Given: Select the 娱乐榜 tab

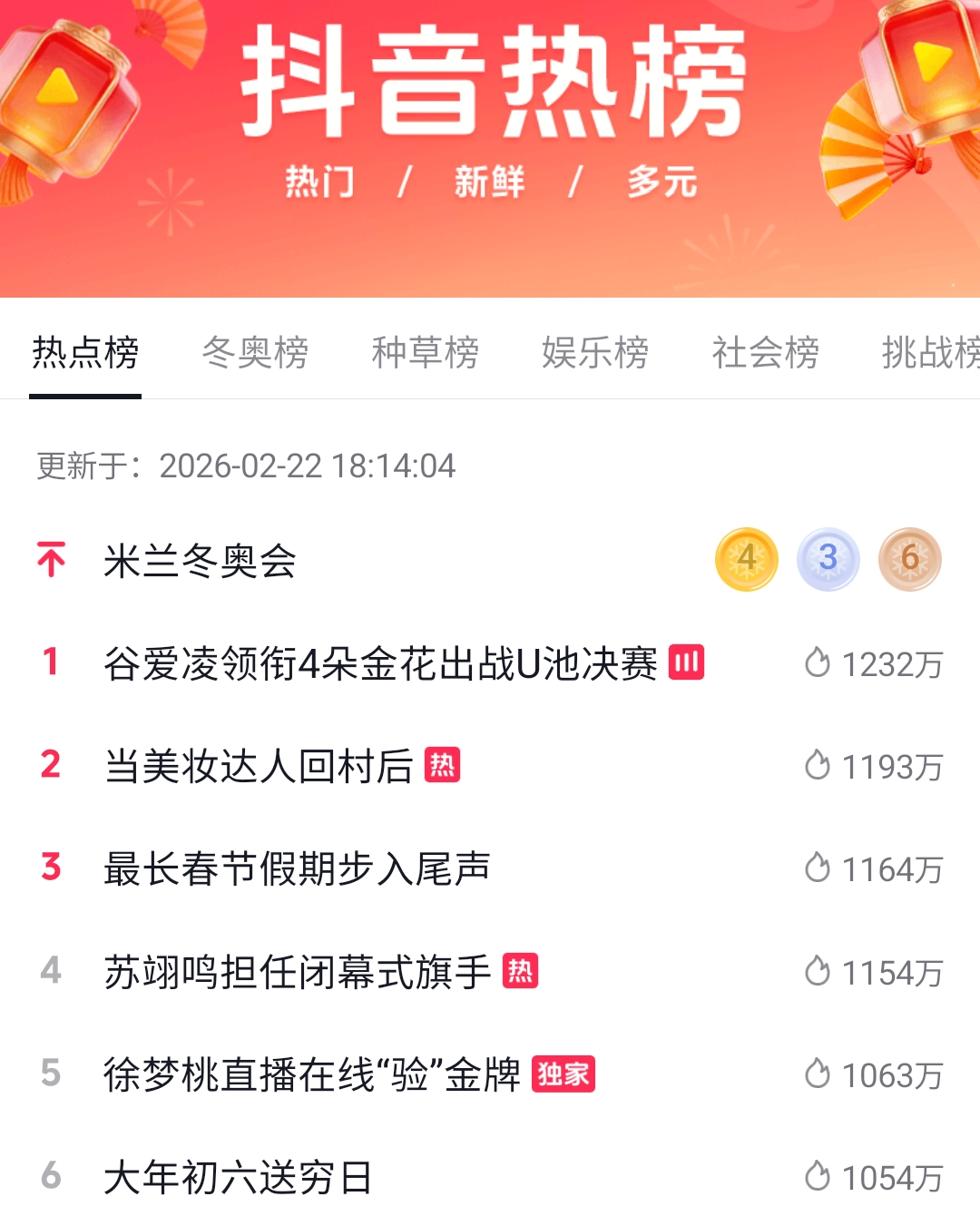Looking at the screenshot, I should [594, 352].
